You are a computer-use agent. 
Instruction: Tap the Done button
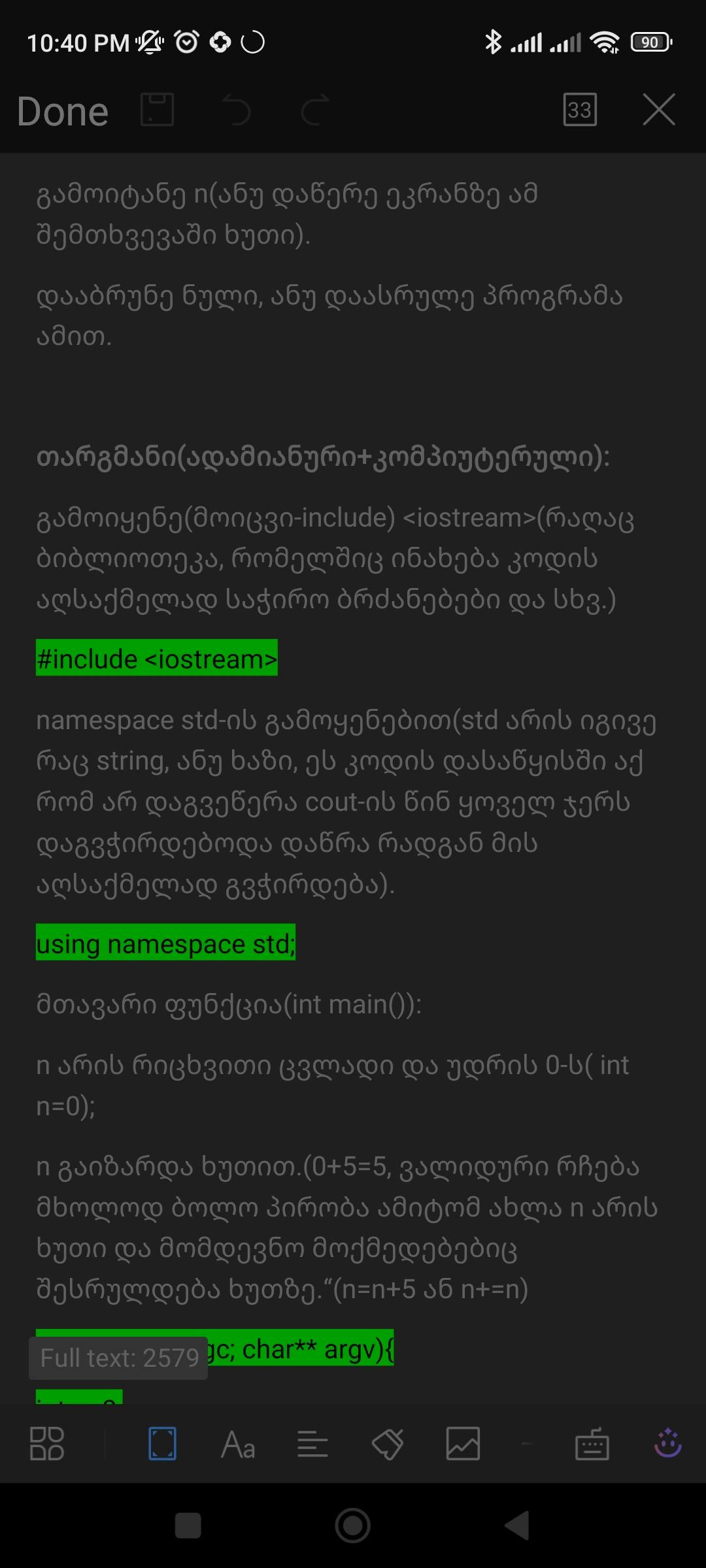coord(63,111)
